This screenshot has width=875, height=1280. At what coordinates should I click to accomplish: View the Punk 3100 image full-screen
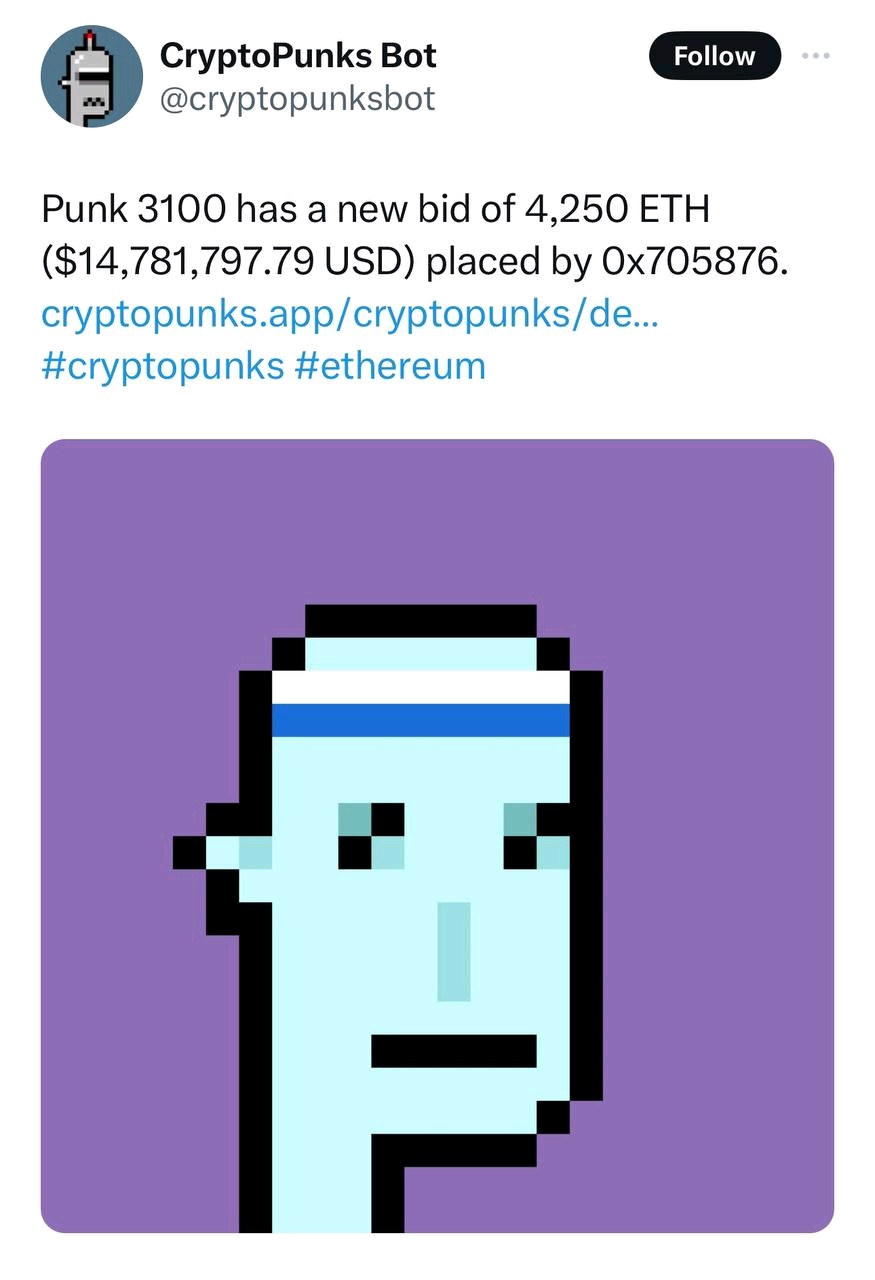click(437, 835)
